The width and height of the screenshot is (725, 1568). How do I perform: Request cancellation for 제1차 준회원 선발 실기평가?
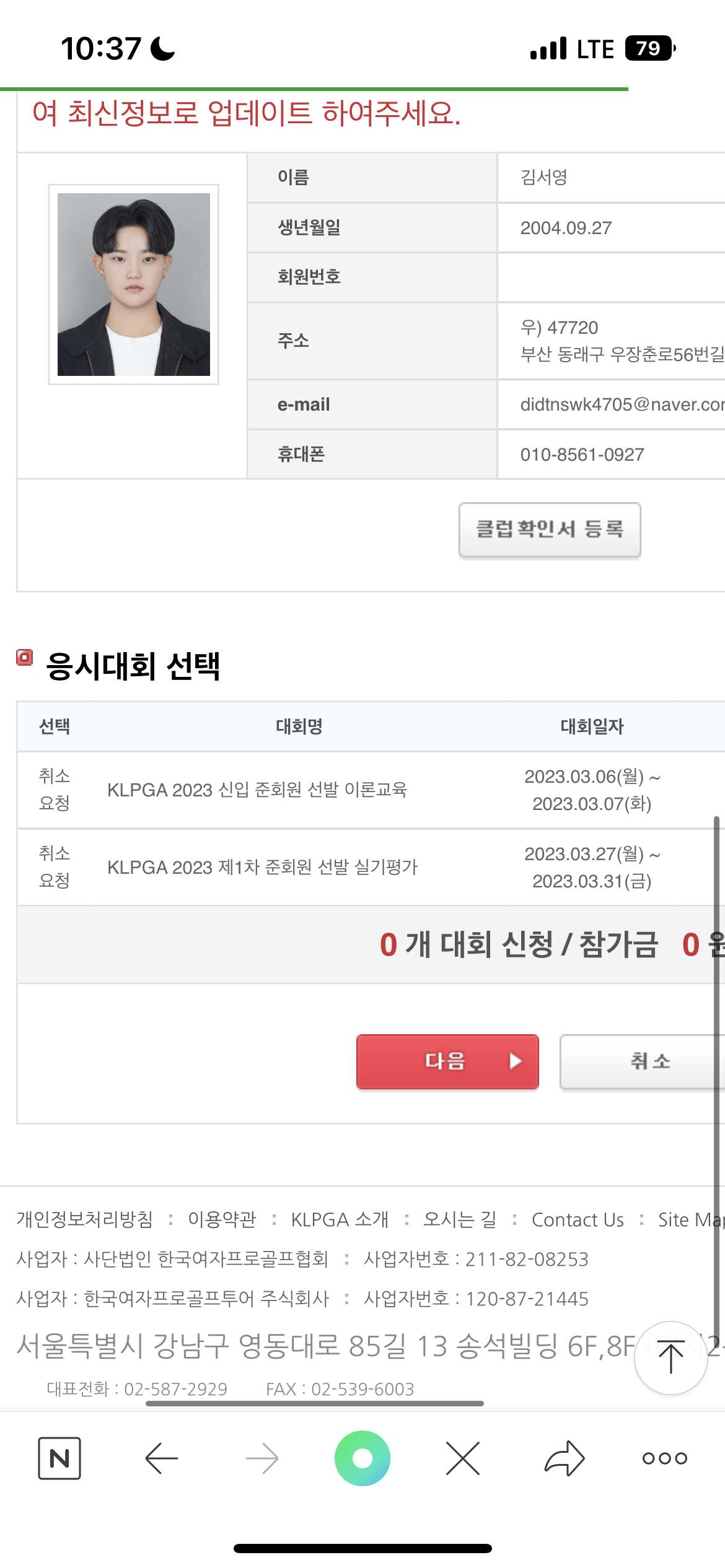click(55, 867)
